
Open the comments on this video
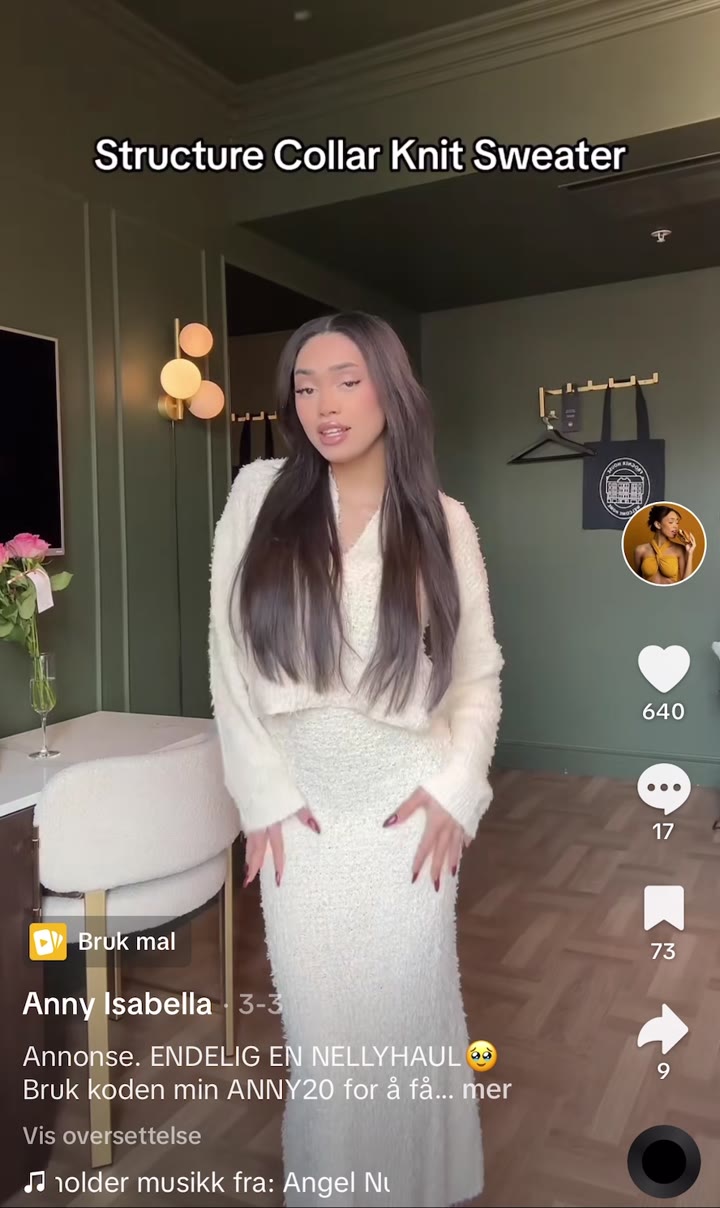pyautogui.click(x=664, y=790)
